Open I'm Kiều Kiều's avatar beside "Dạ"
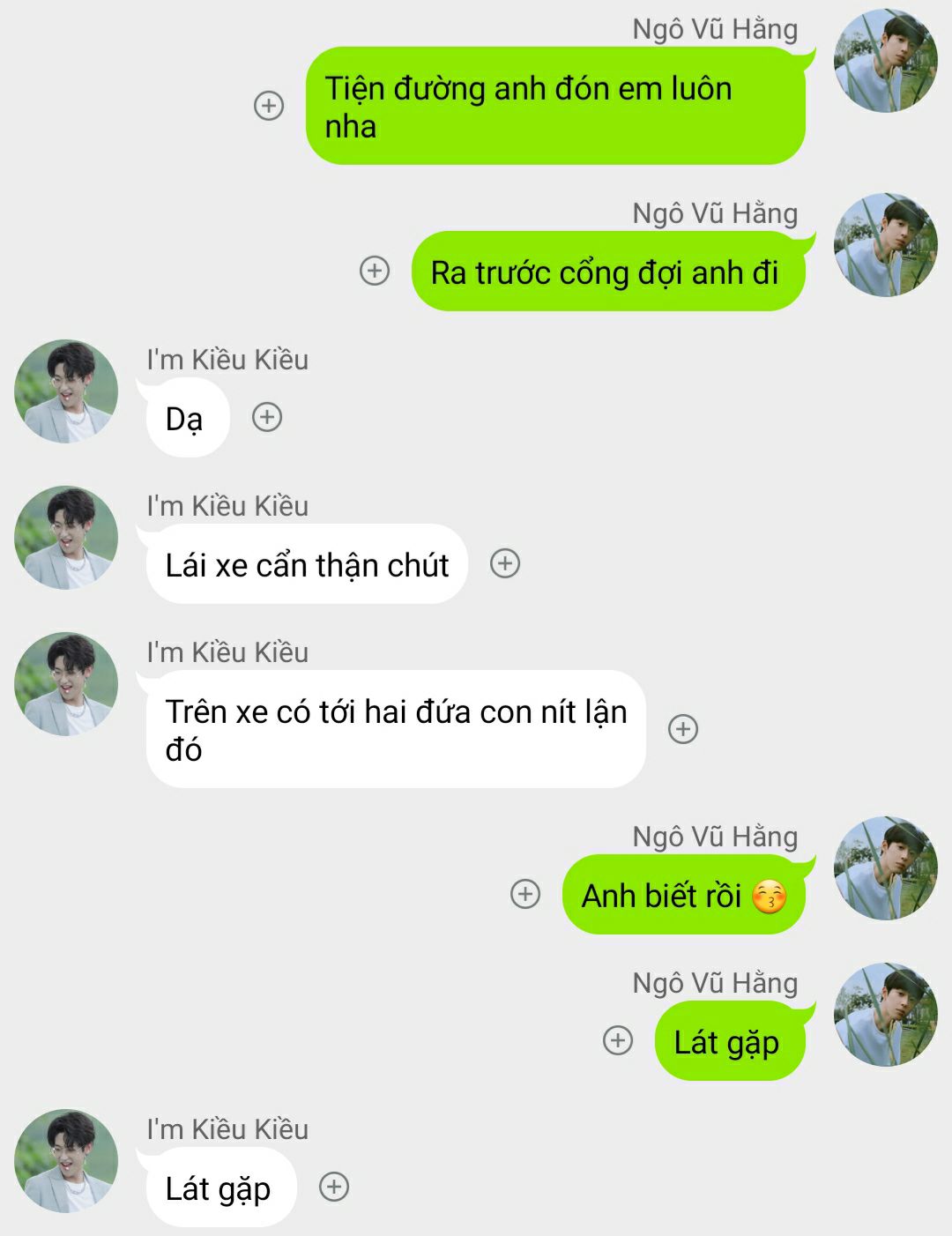Screen dimensions: 952x1236 (x=66, y=391)
